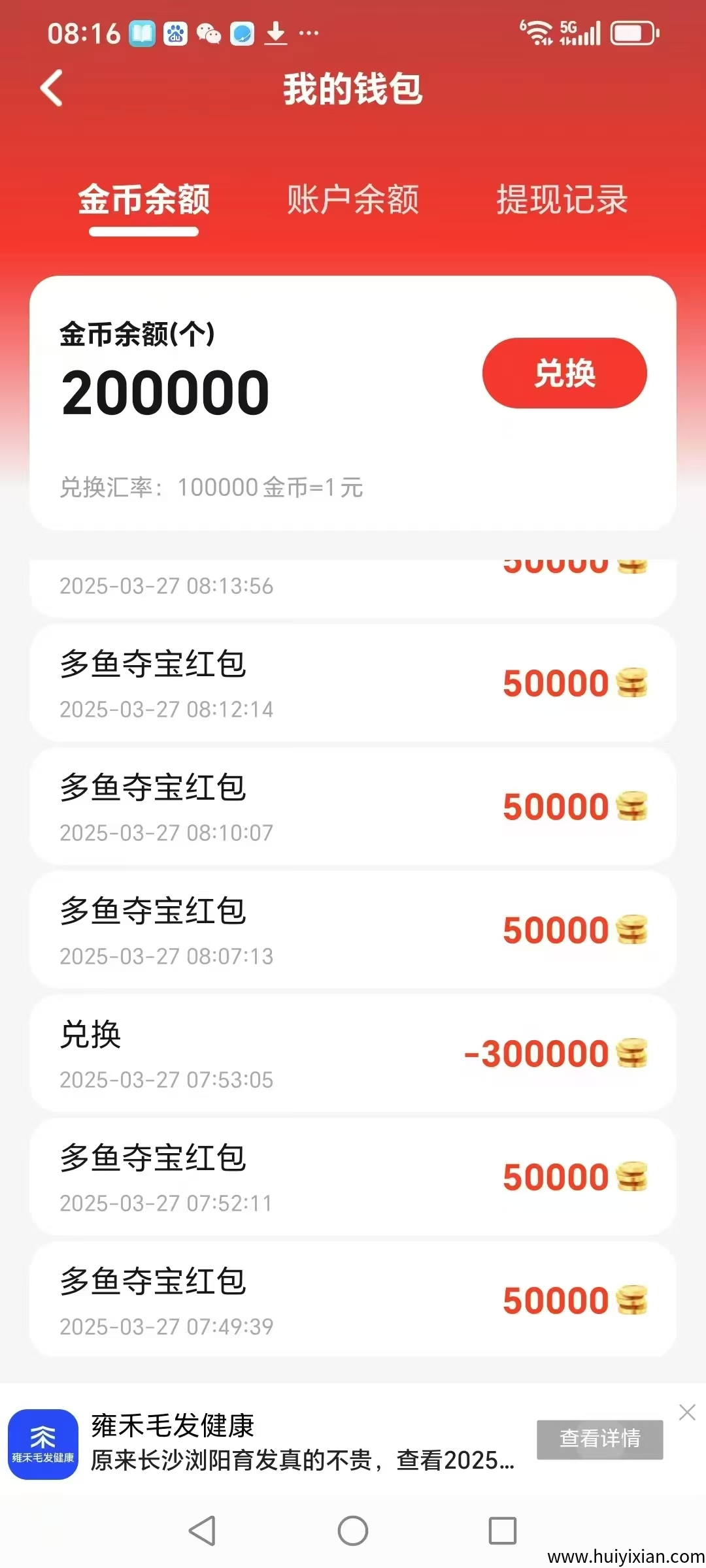Open the 提现记录 tab

coord(562,199)
